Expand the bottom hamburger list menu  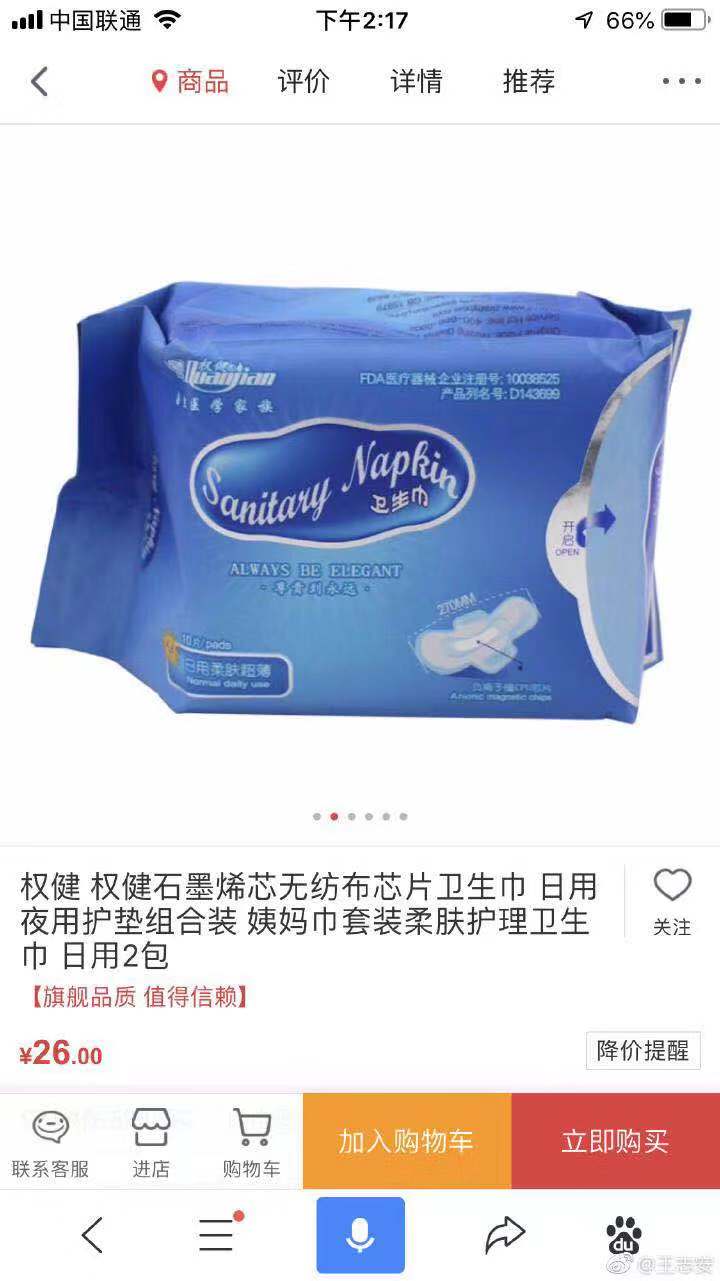pyautogui.click(x=214, y=1235)
